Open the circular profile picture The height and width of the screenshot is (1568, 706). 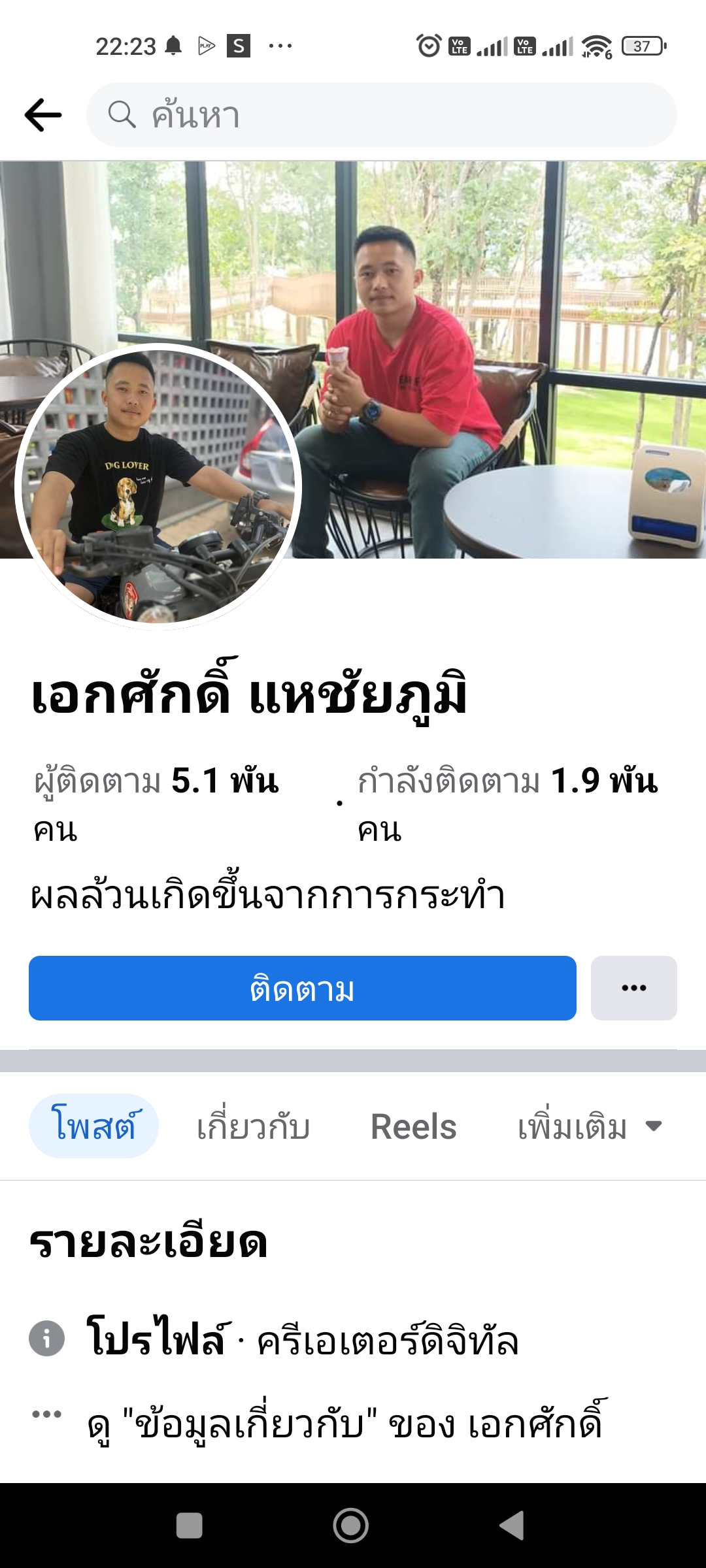coord(158,486)
